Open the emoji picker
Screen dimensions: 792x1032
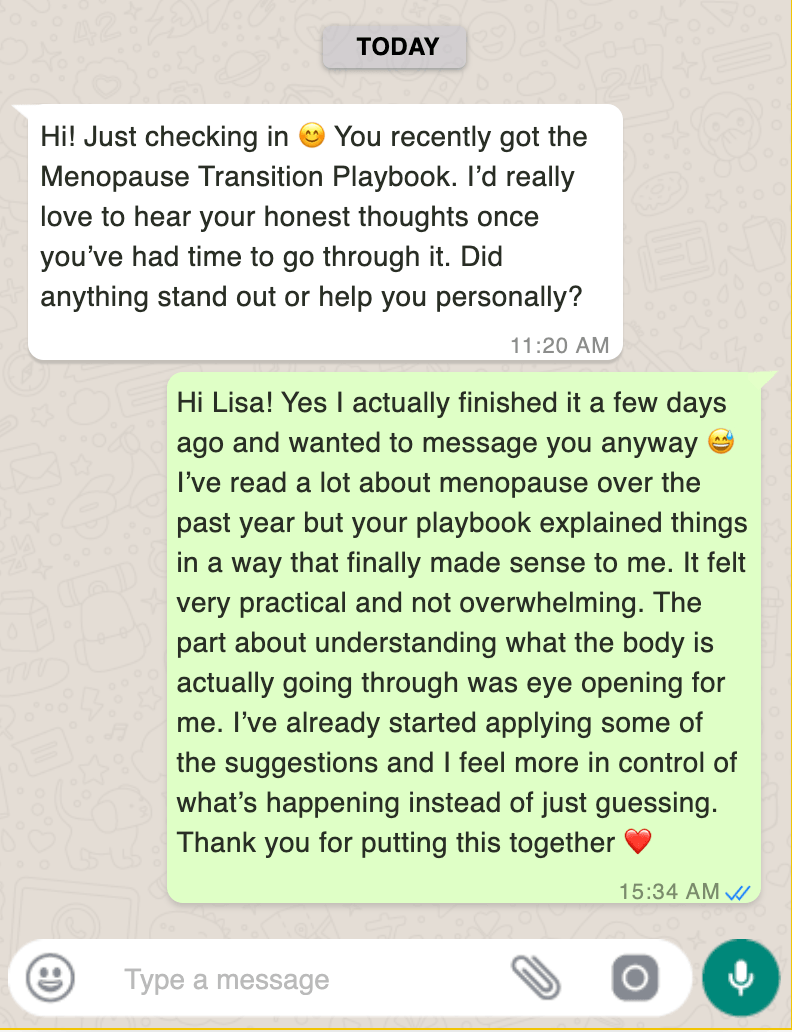coord(50,978)
